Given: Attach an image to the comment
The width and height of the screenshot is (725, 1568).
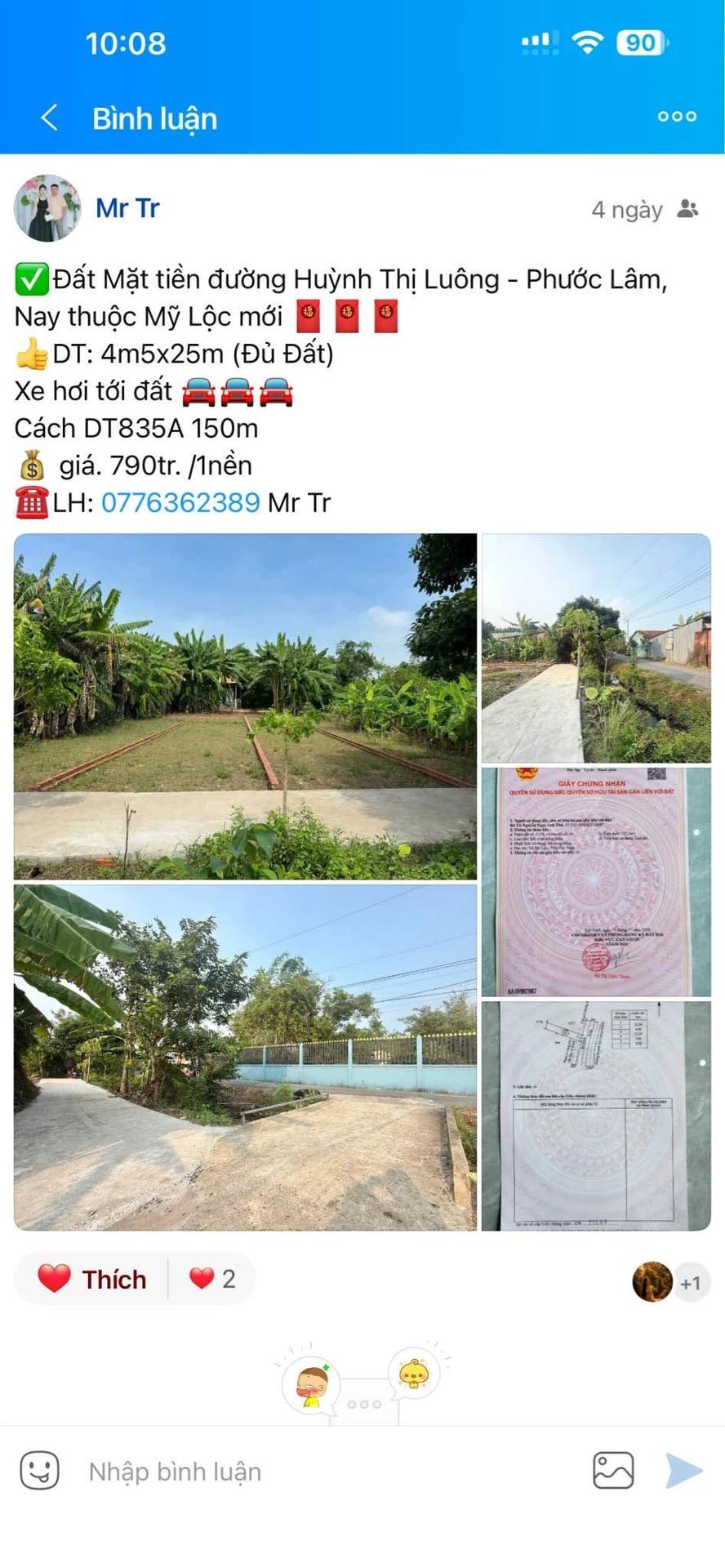Looking at the screenshot, I should click(613, 1471).
